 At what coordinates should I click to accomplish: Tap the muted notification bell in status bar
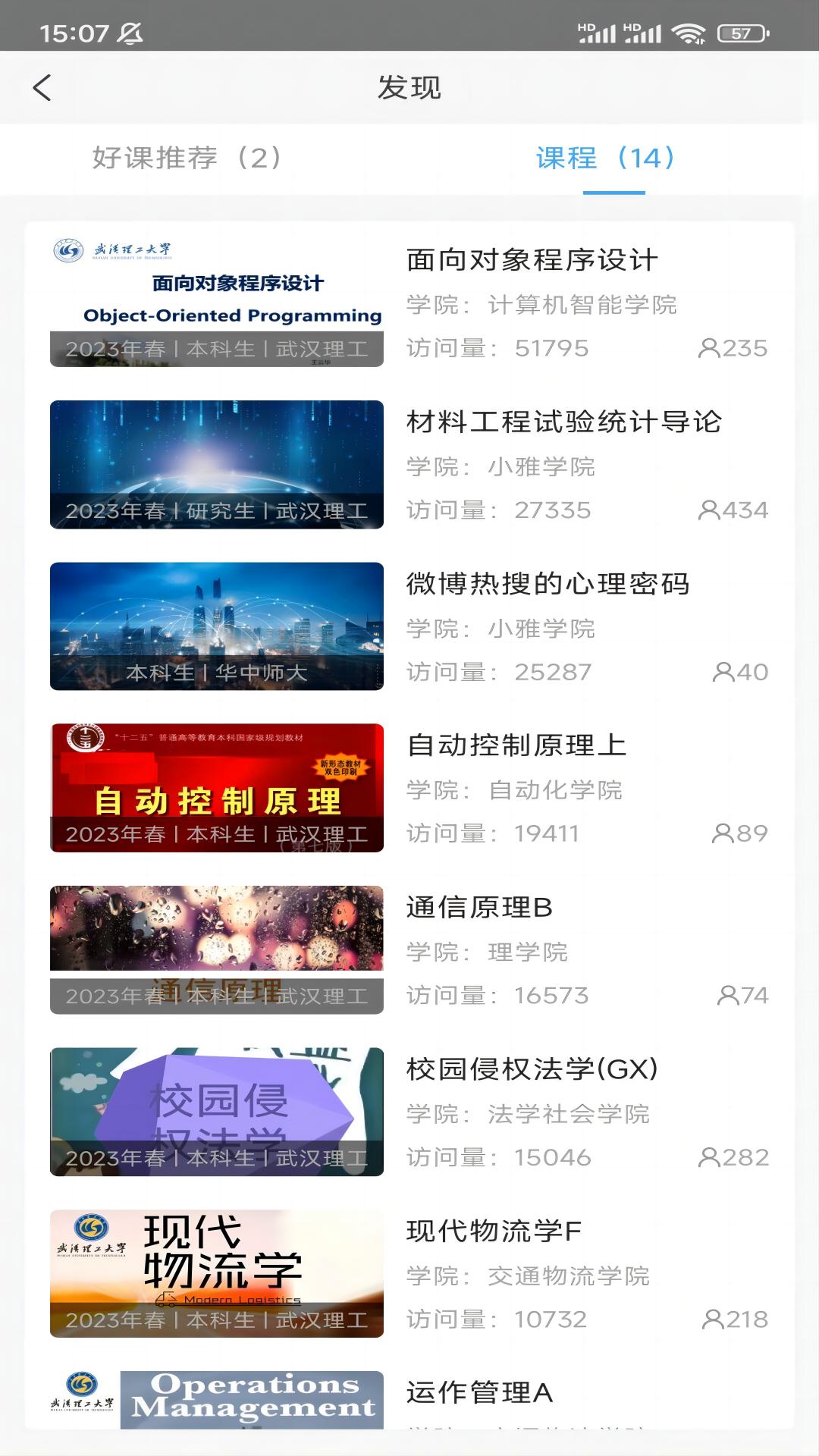coord(130,32)
